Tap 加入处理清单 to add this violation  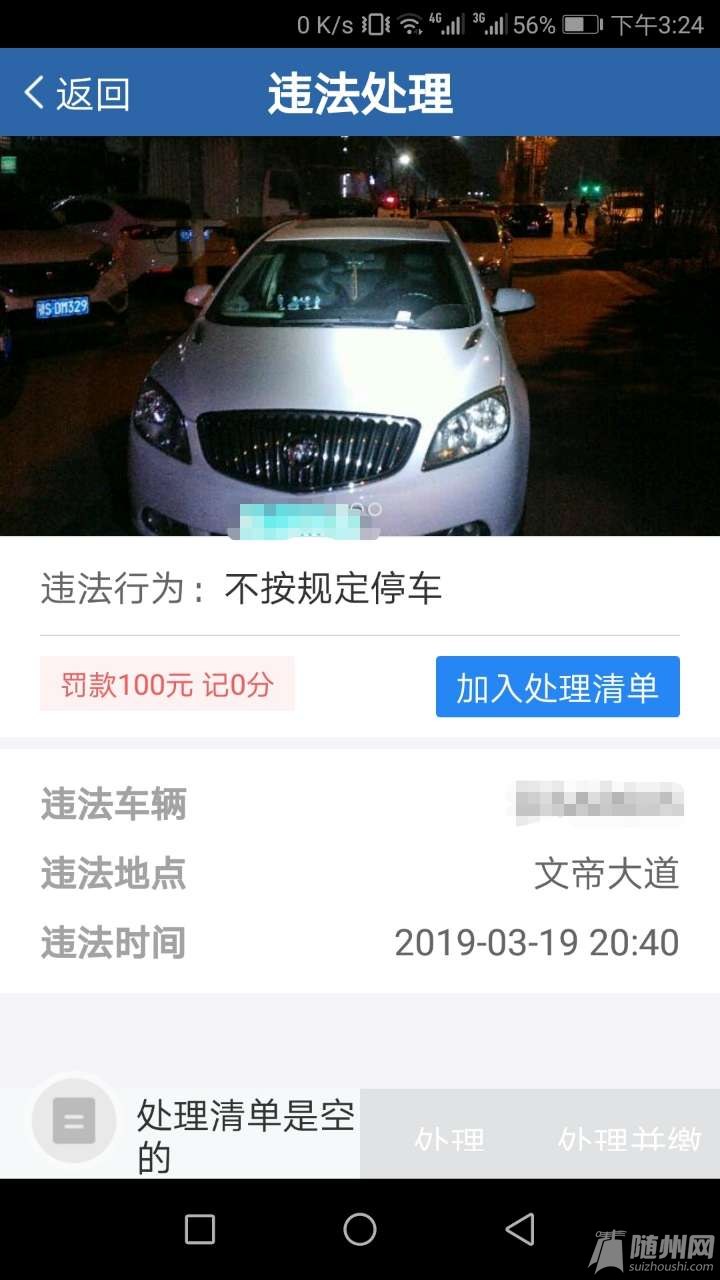coord(557,687)
